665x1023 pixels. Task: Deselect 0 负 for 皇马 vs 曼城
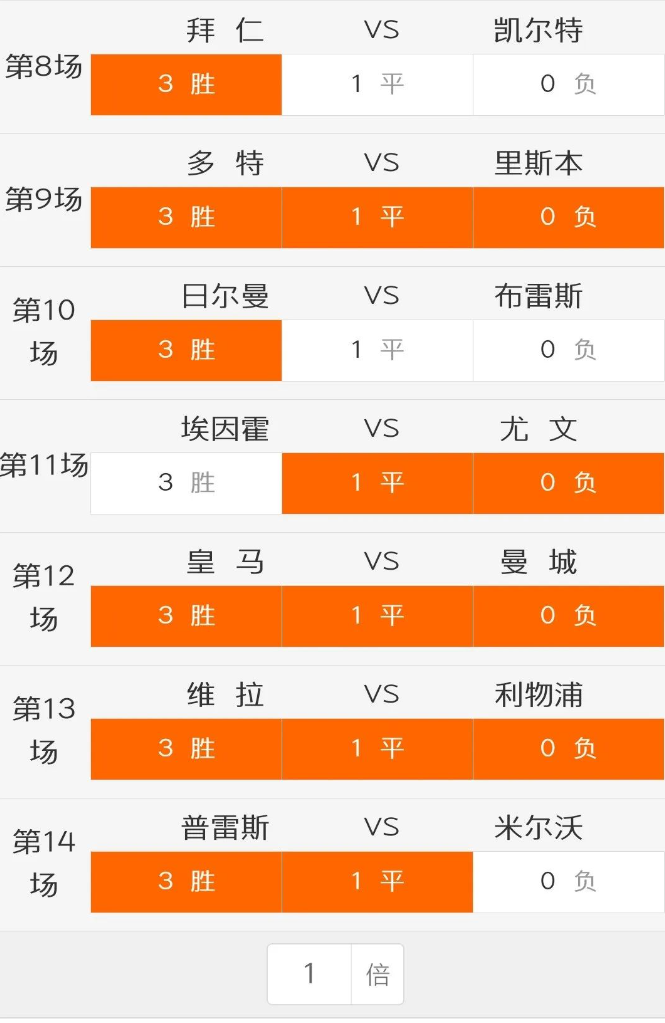568,616
